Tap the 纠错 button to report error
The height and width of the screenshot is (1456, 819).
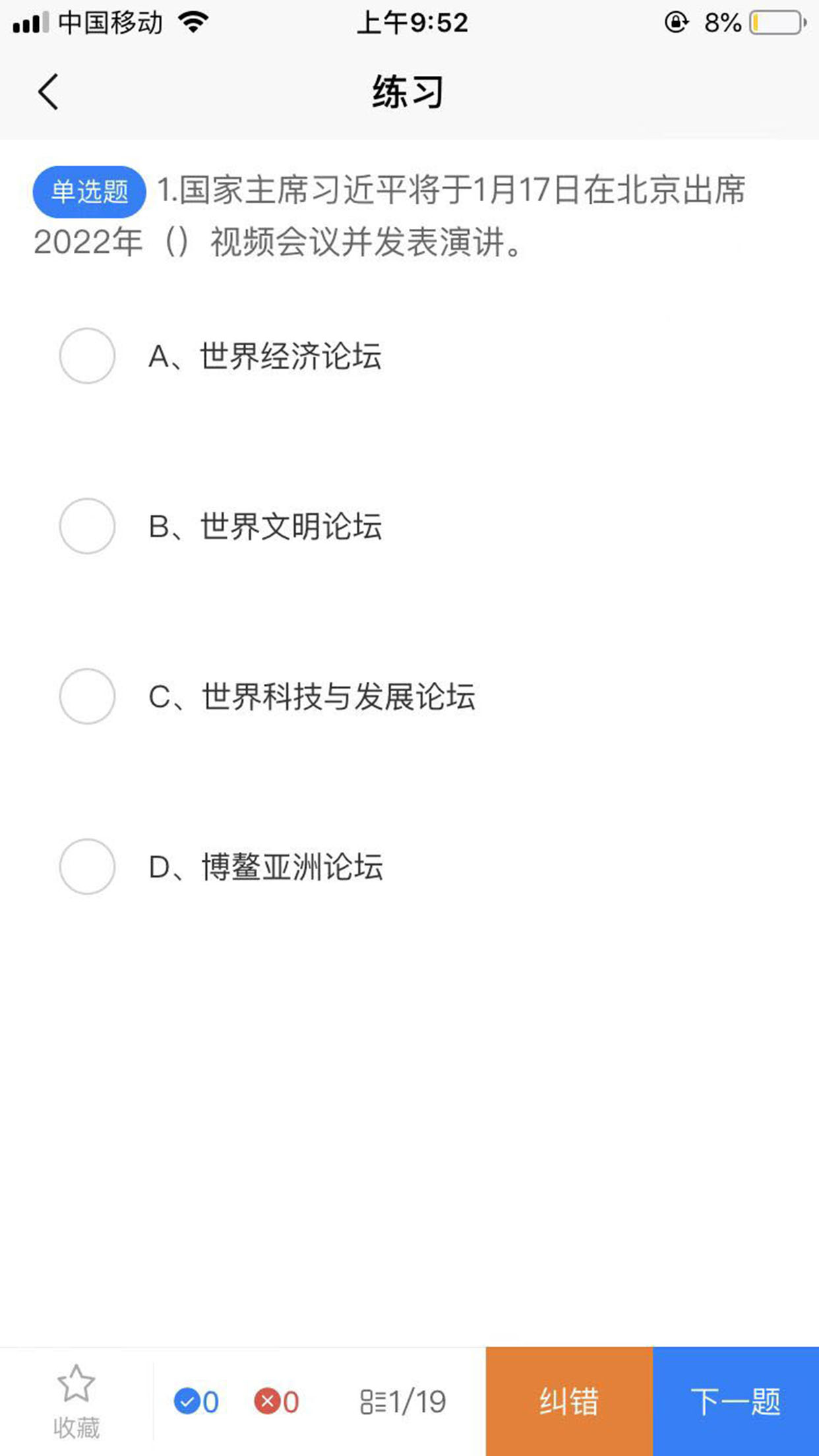point(569,1402)
